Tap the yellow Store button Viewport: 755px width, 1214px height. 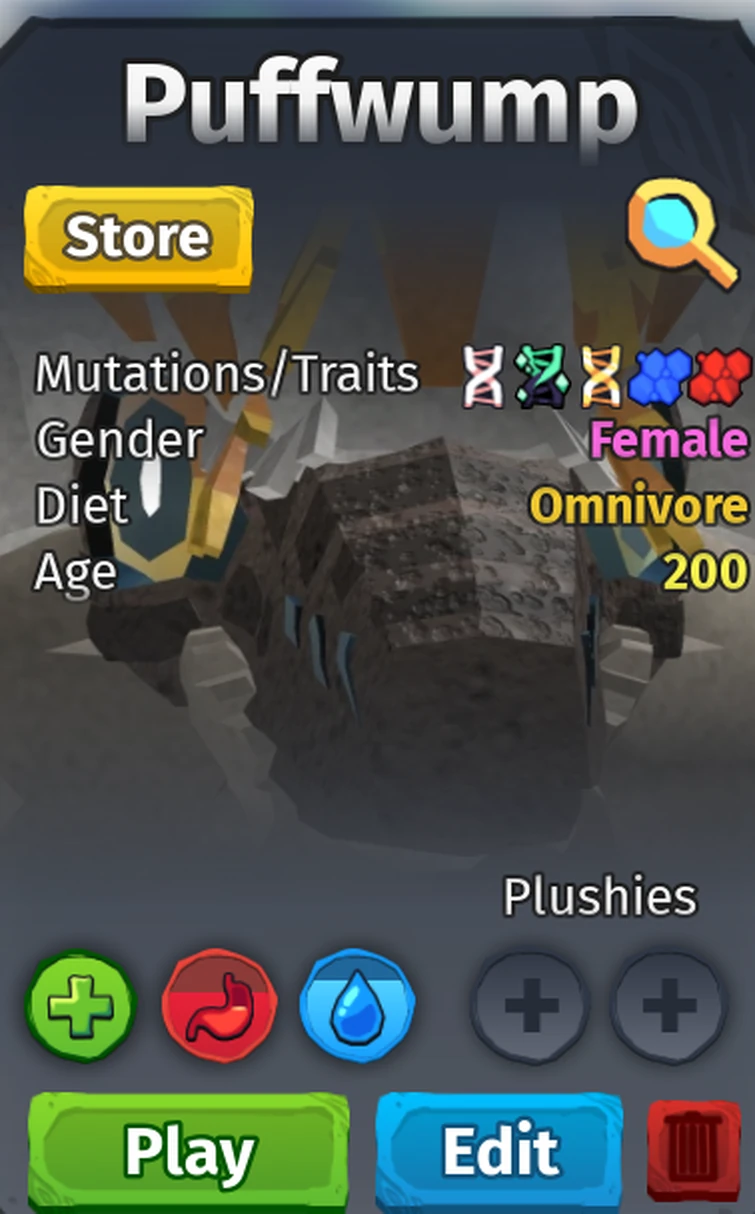[x=138, y=238]
